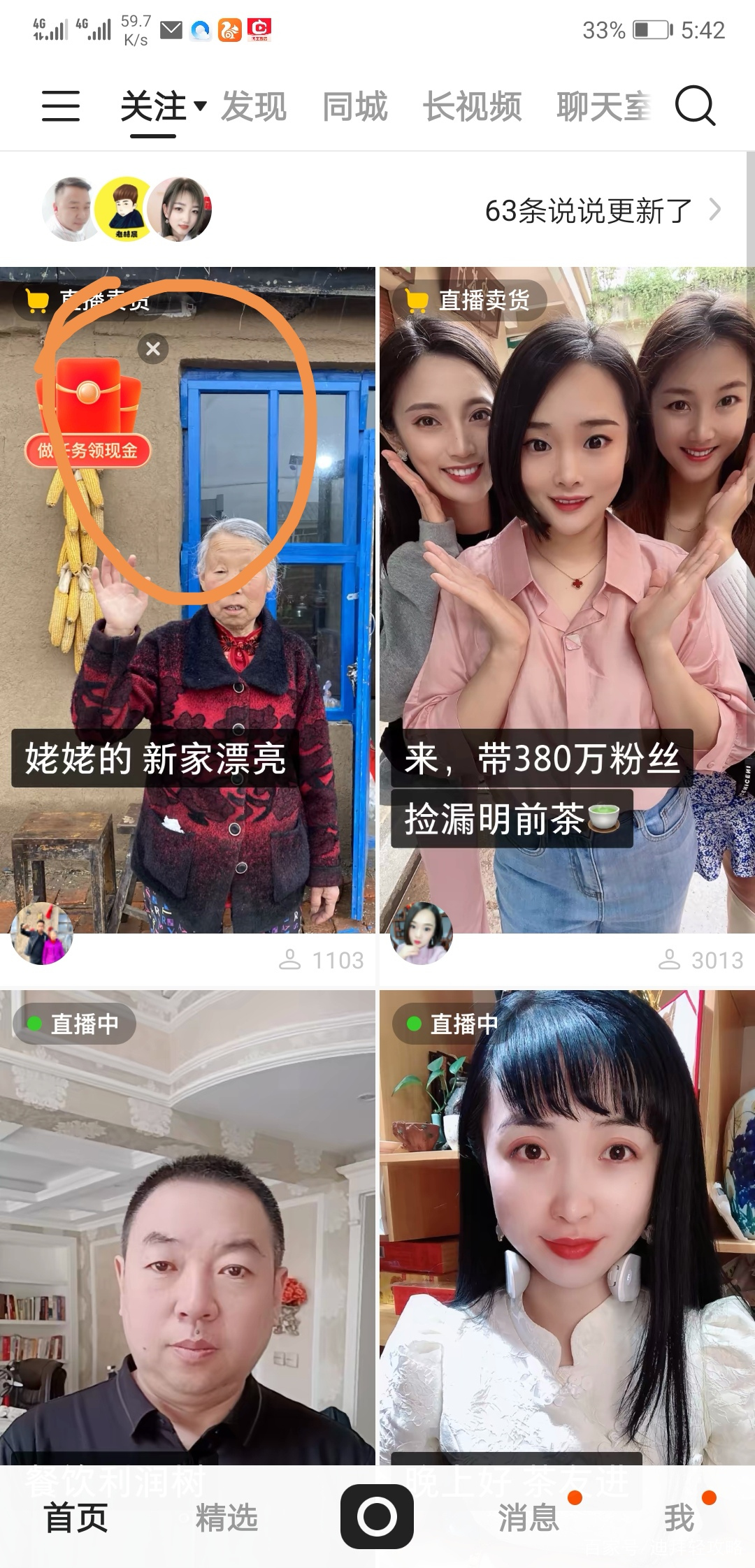Viewport: 755px width, 1568px height.
Task: Dismiss the cash task with the X
Action: pyautogui.click(x=153, y=349)
